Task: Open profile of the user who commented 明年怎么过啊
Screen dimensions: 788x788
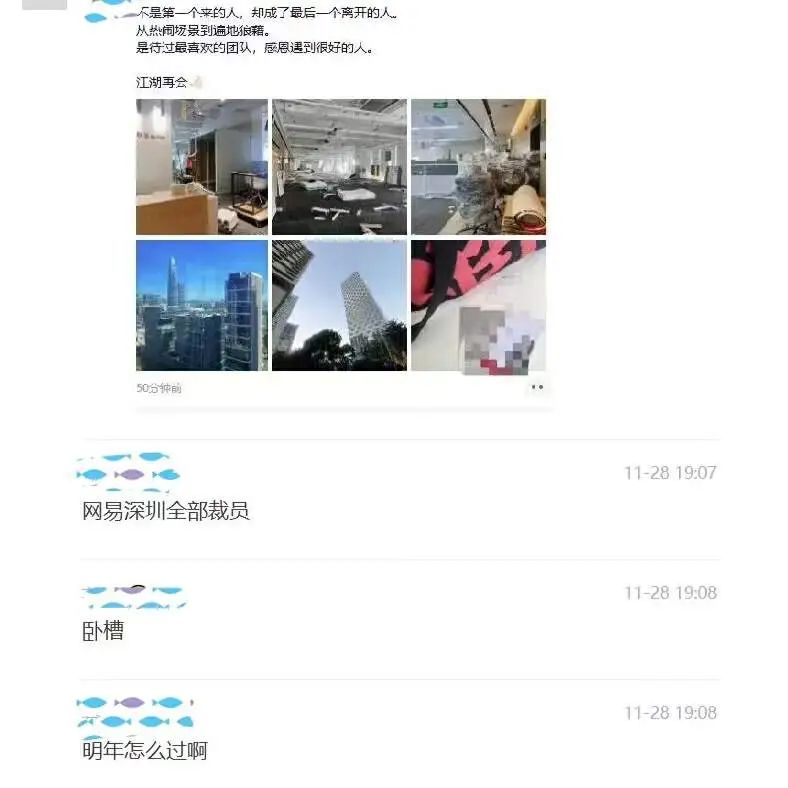Action: click(135, 712)
